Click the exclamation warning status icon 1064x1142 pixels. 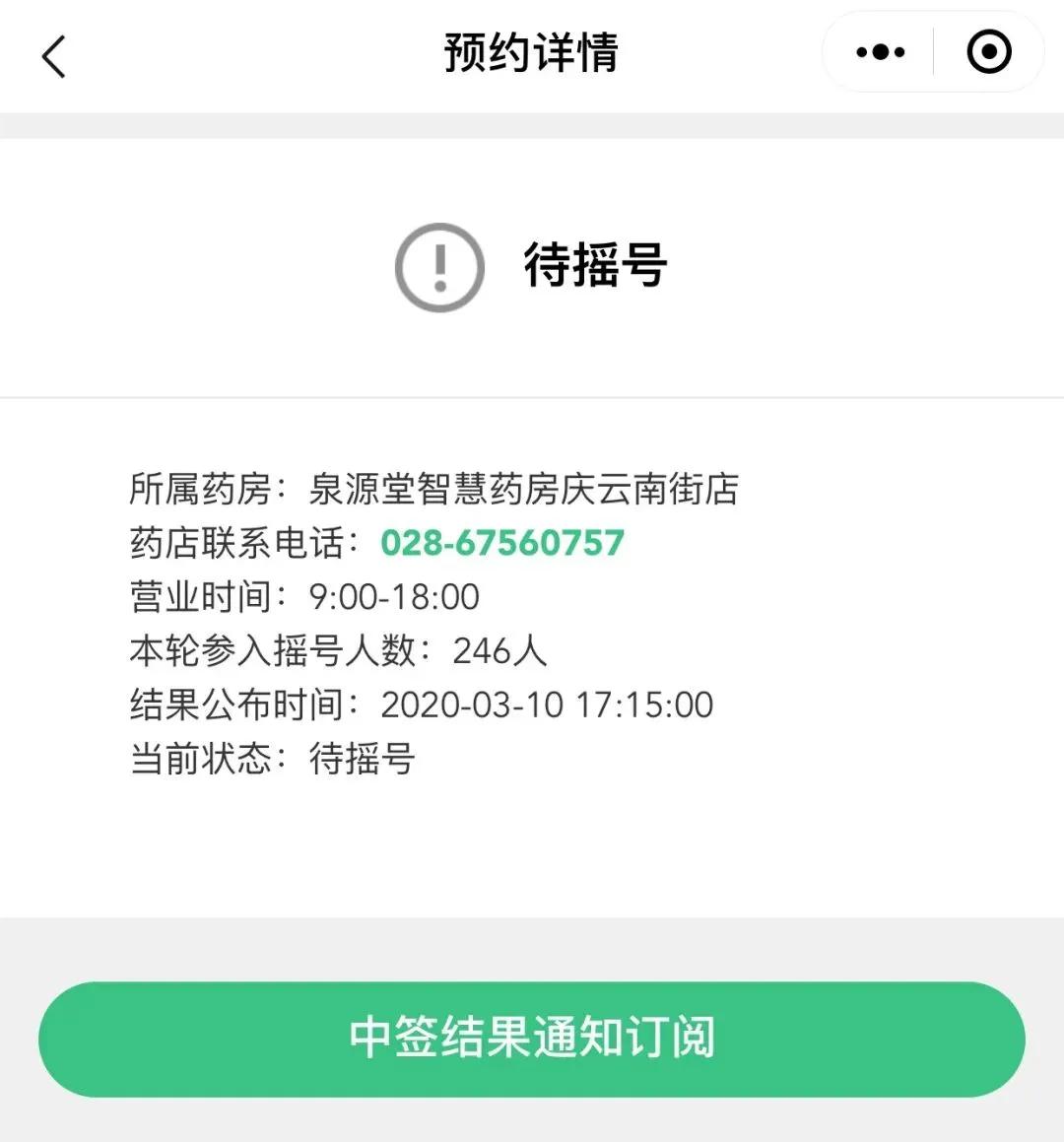click(440, 266)
